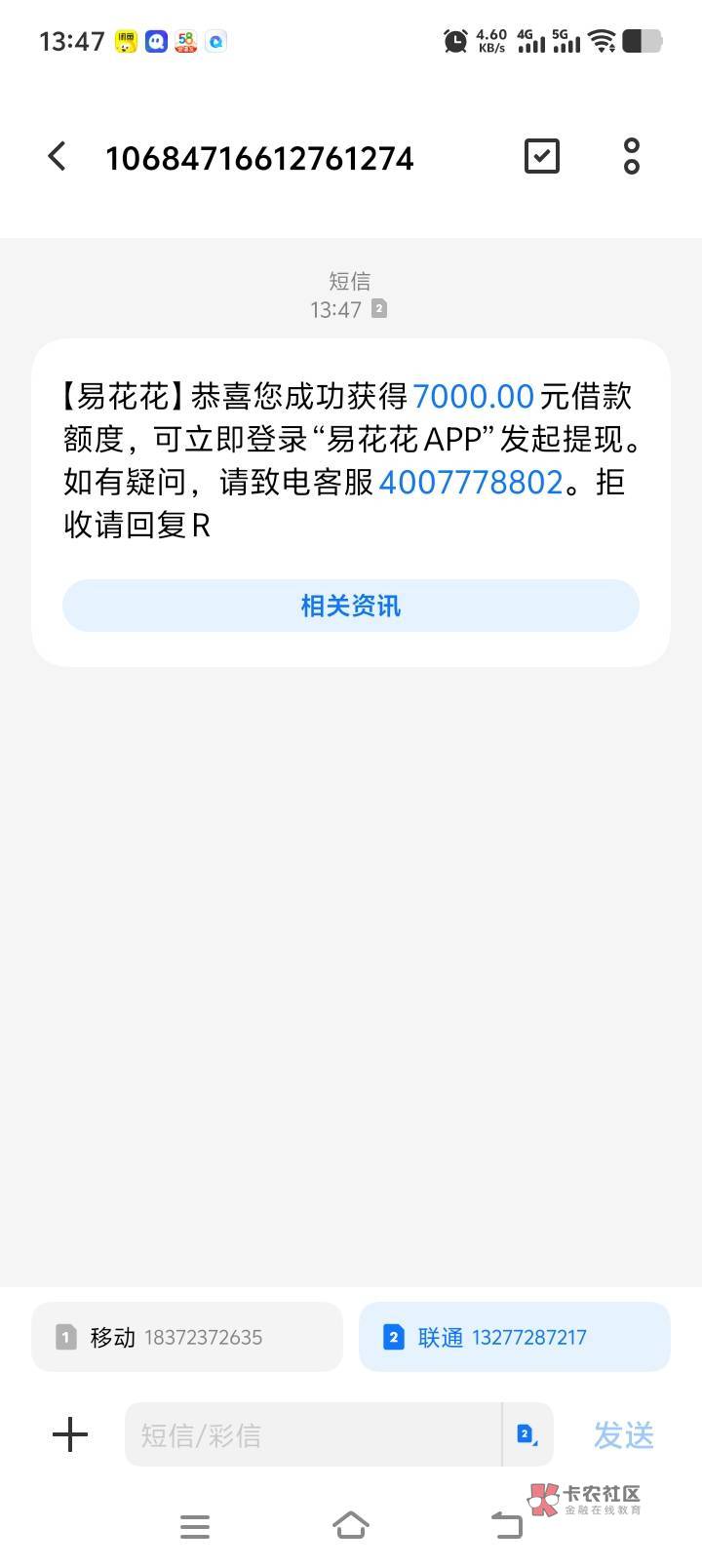This screenshot has height=1568, width=702.
Task: Tap 发送 to send the message
Action: tap(624, 1434)
